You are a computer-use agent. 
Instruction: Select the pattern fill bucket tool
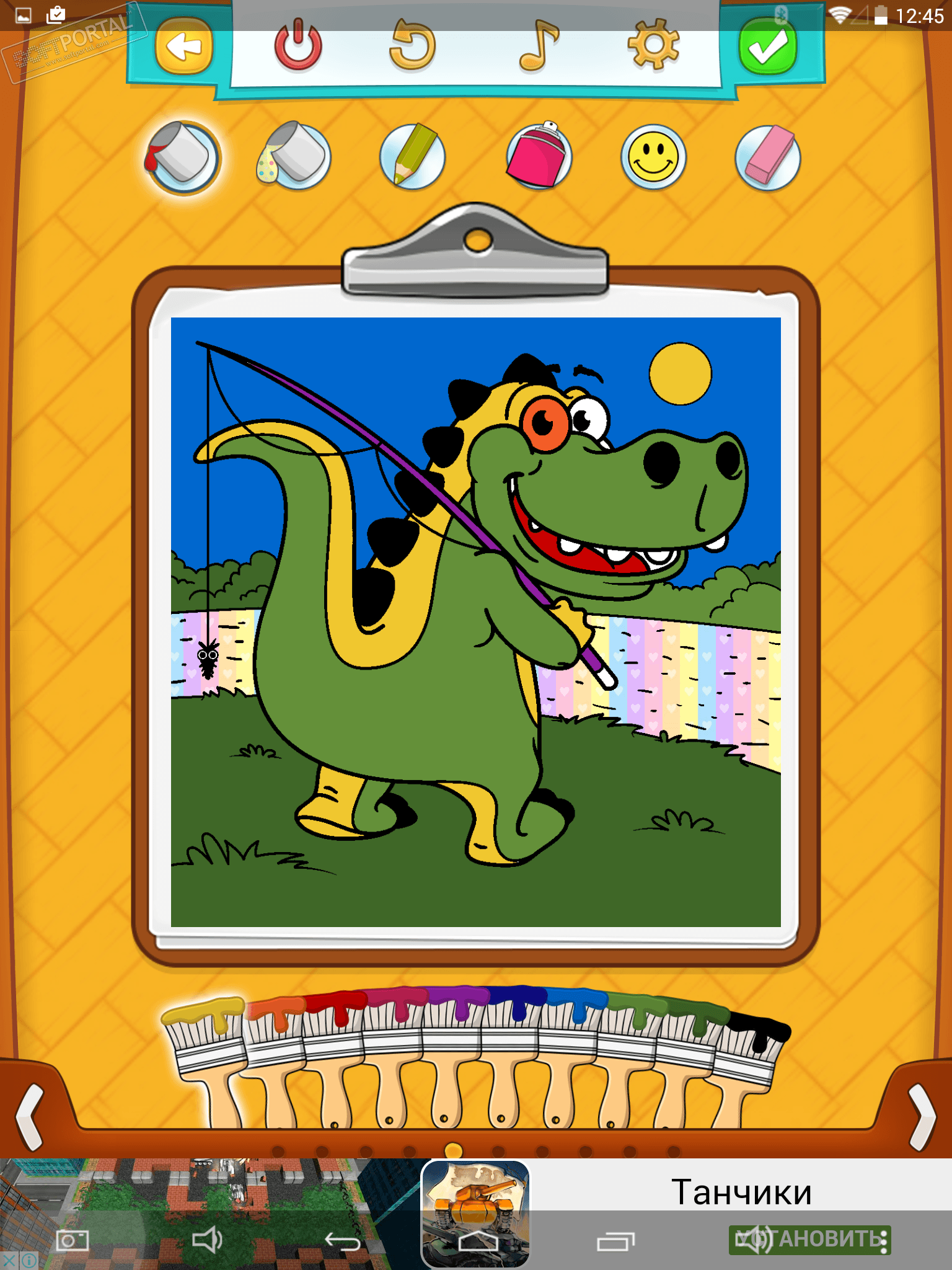(x=294, y=157)
